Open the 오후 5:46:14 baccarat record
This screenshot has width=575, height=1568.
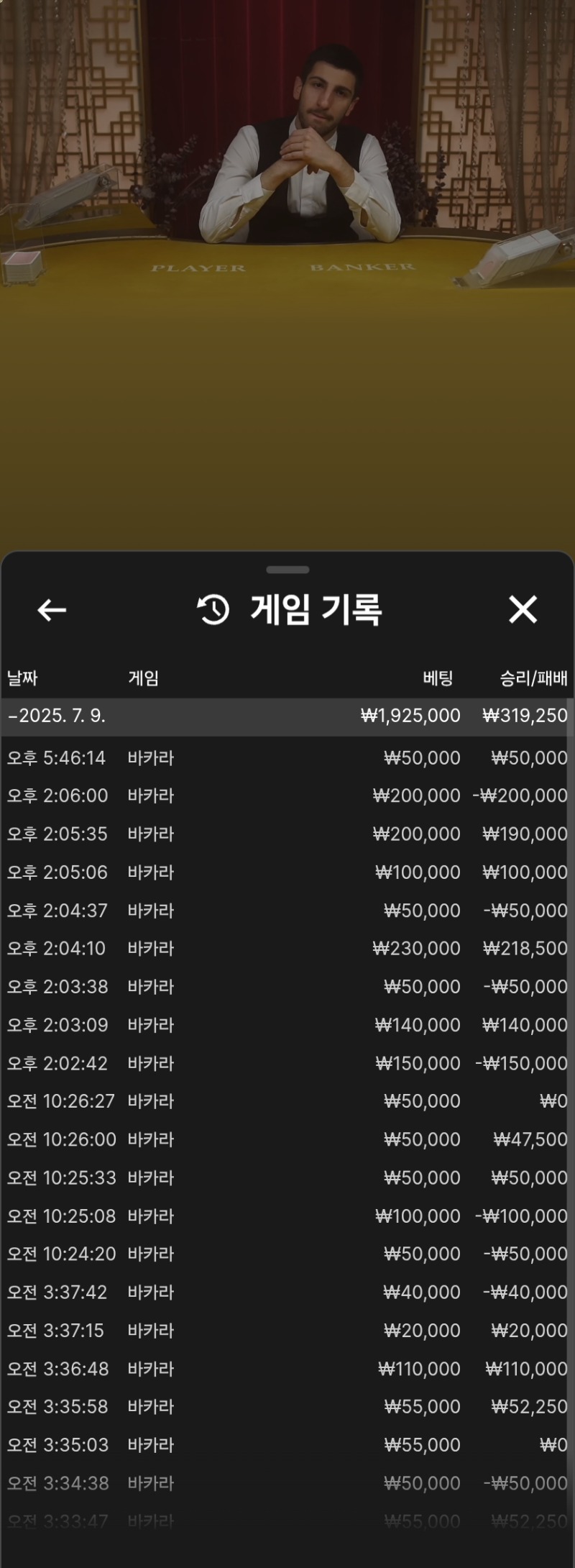pos(287,757)
